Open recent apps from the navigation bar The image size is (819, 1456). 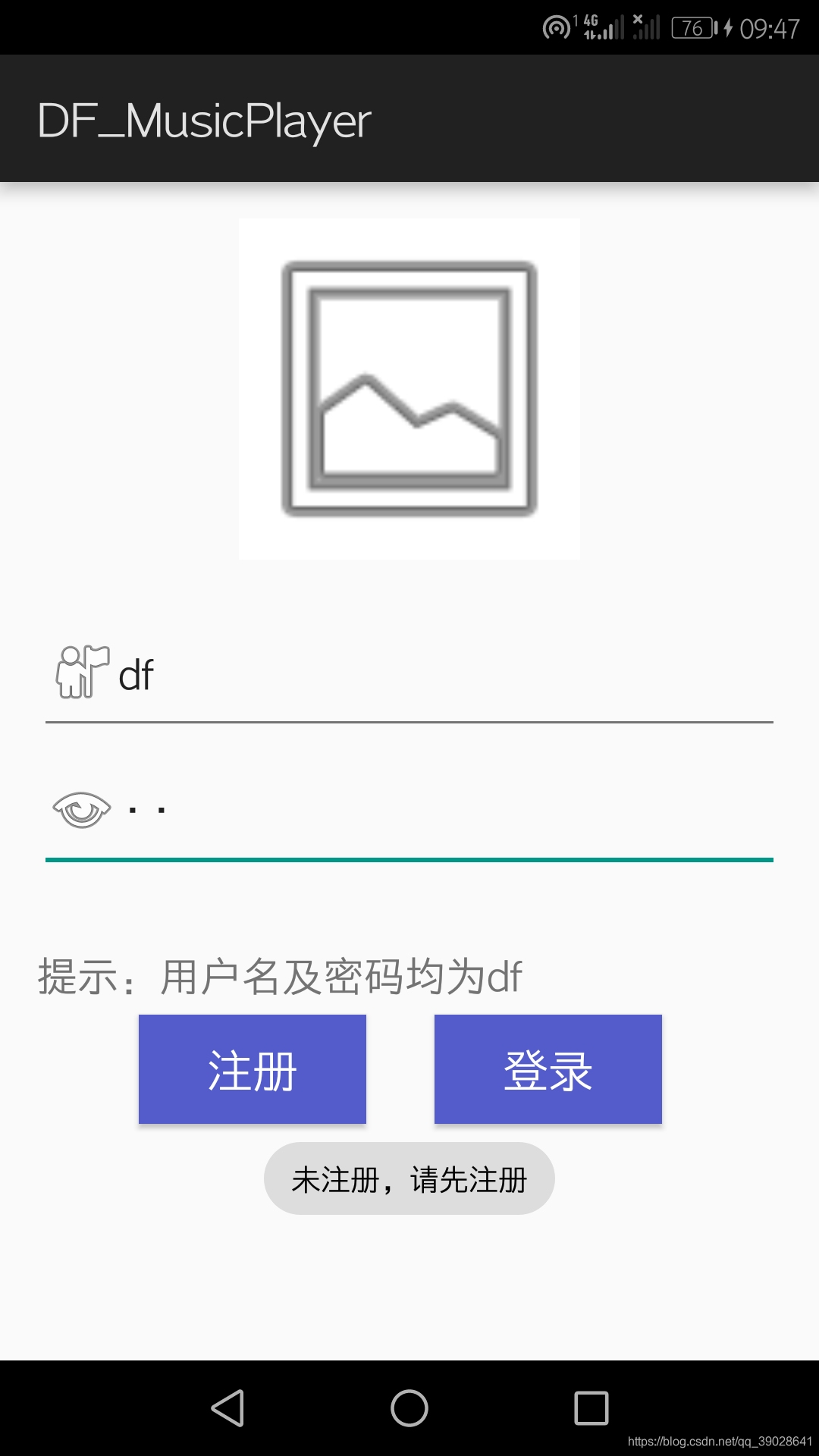[x=591, y=1408]
